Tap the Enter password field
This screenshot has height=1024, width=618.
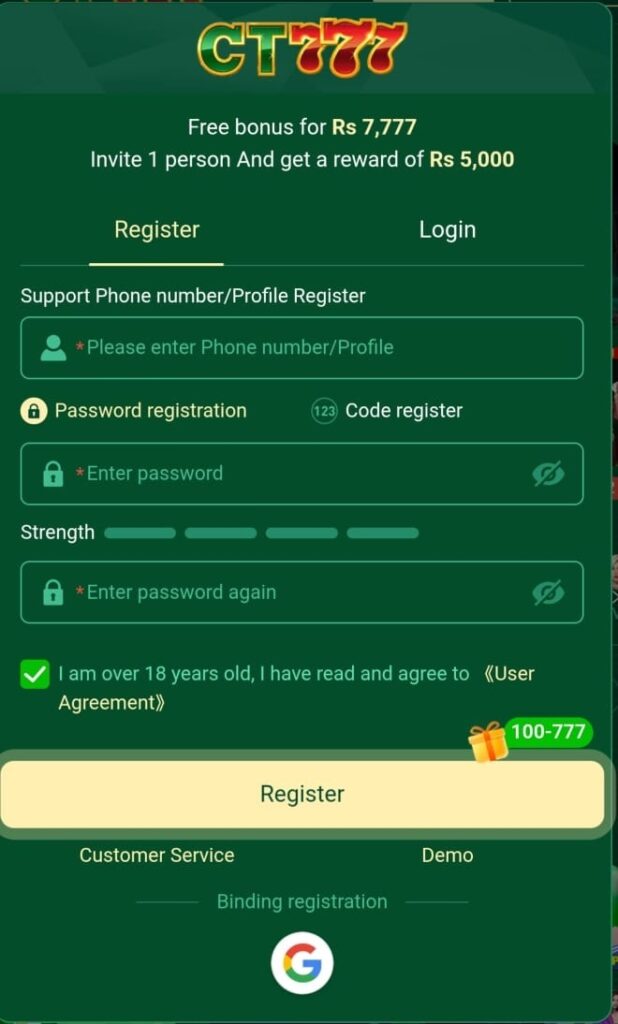click(x=290, y=474)
